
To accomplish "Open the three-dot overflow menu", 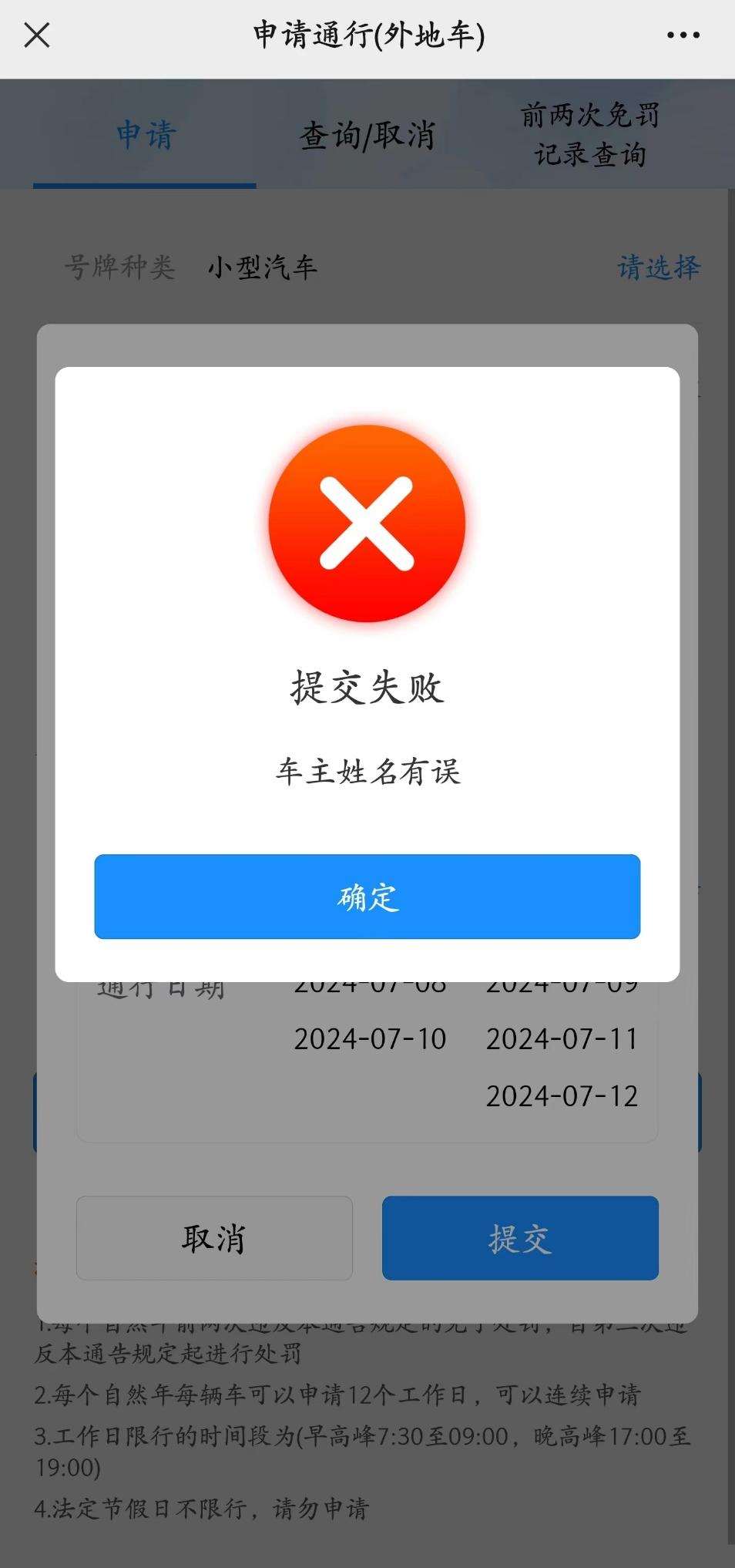I will pos(683,35).
